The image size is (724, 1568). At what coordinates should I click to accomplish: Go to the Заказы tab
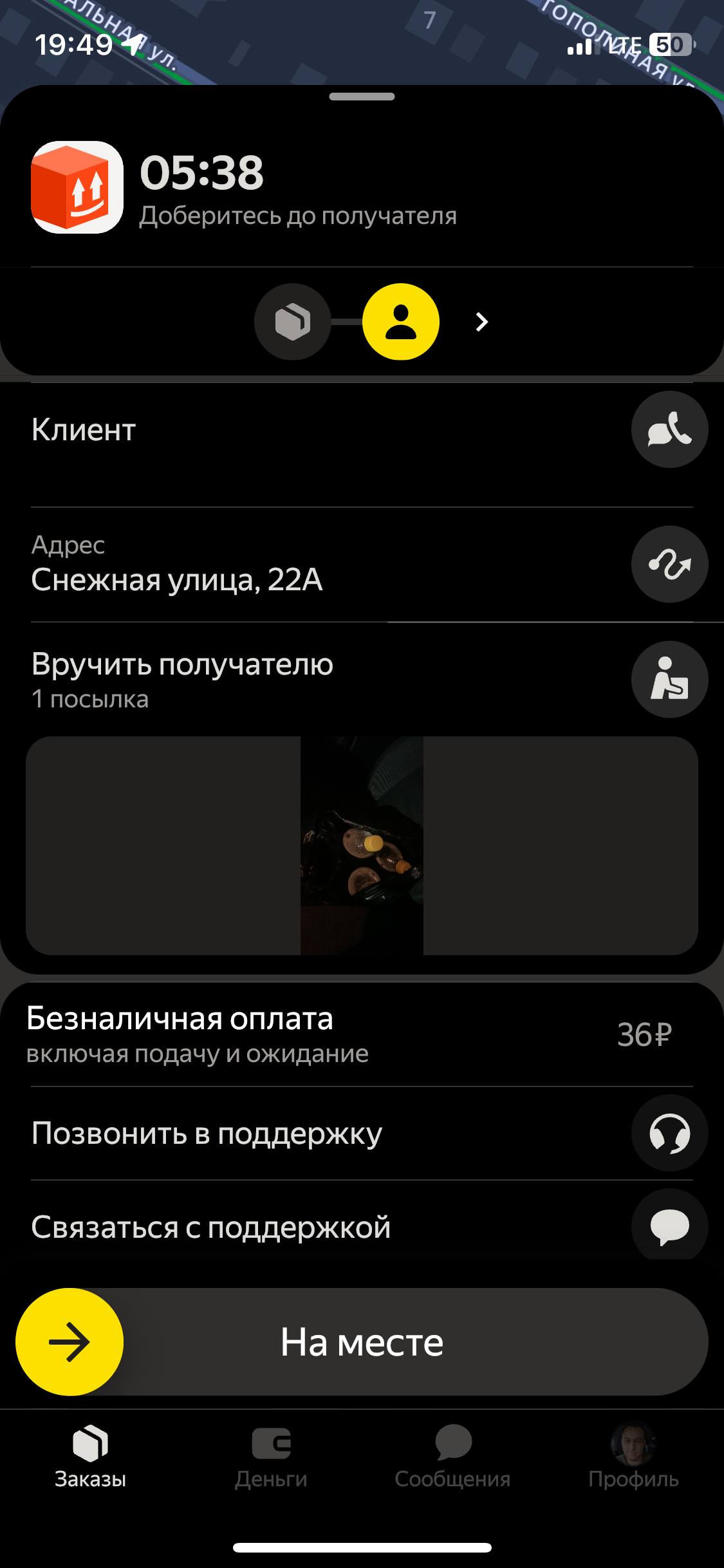[90, 1457]
